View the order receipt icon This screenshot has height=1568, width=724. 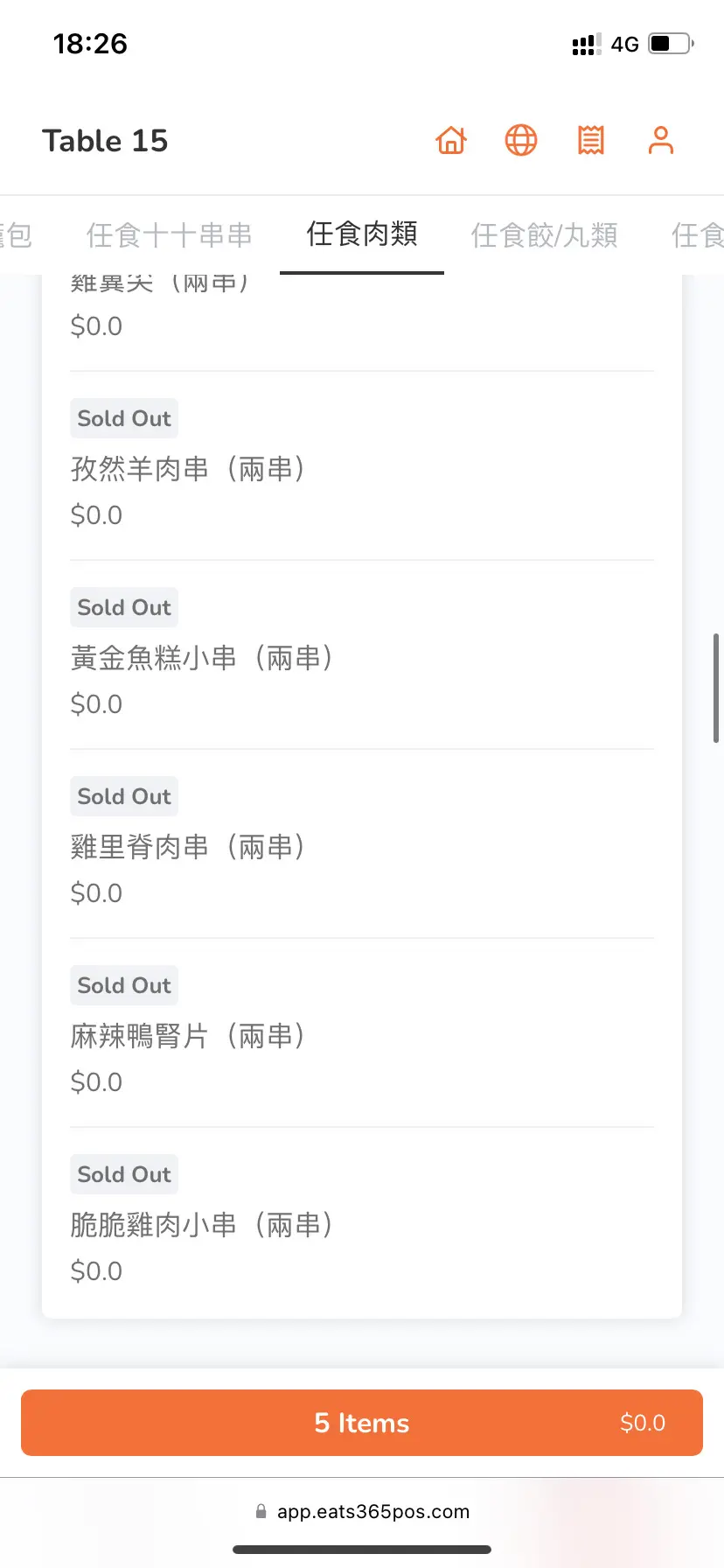(591, 140)
